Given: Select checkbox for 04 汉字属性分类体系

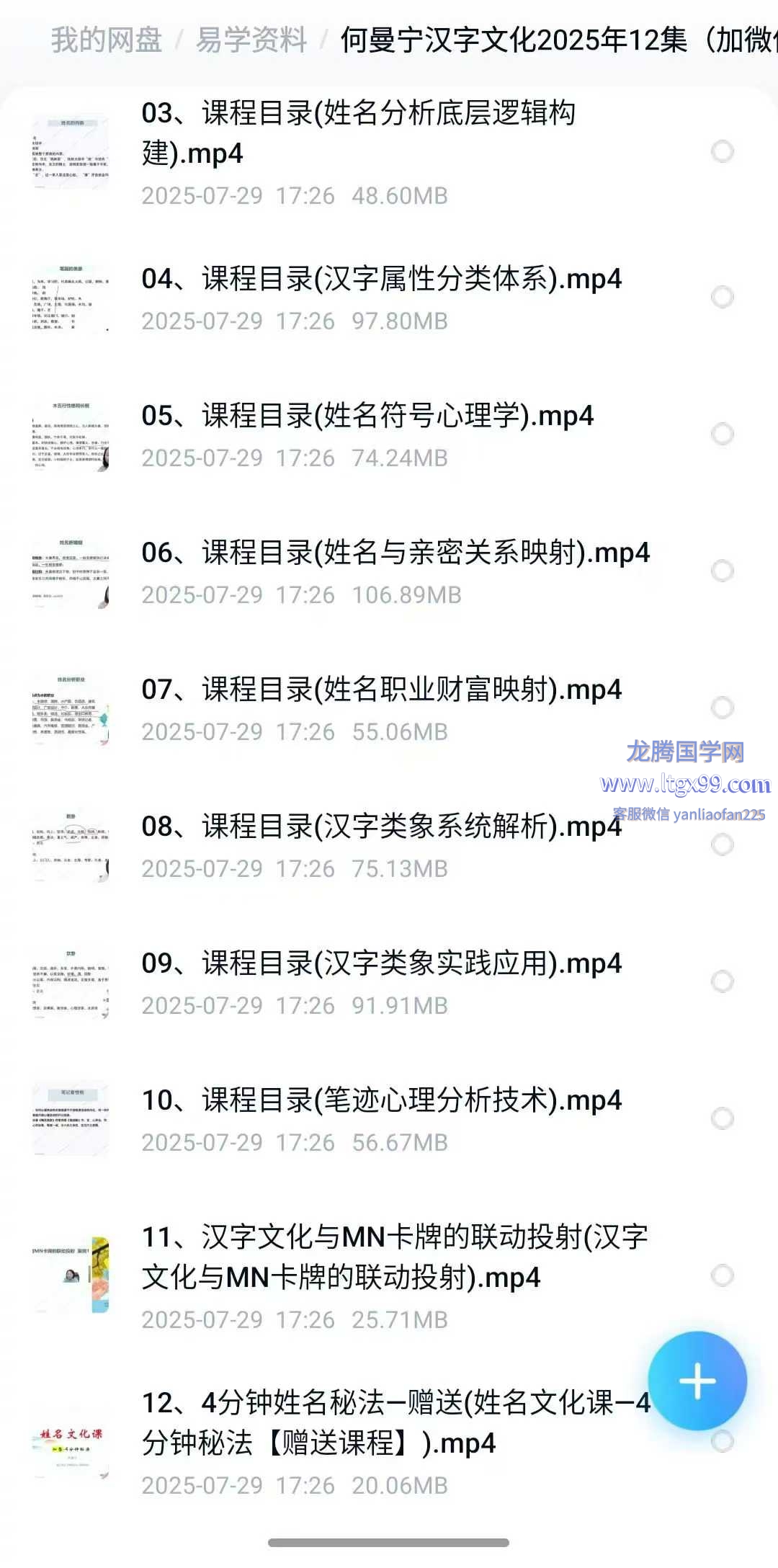Looking at the screenshot, I should (722, 297).
